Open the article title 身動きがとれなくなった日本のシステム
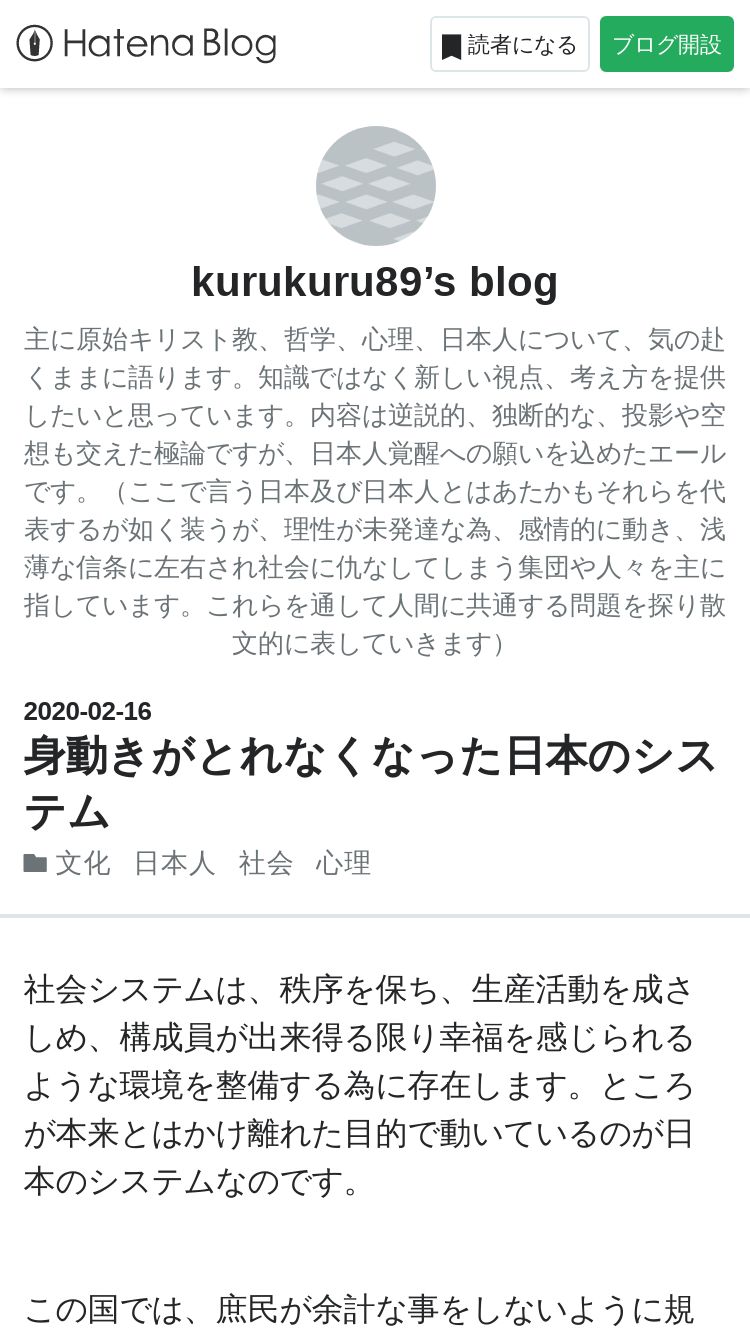The image size is (750, 1334). (x=371, y=784)
